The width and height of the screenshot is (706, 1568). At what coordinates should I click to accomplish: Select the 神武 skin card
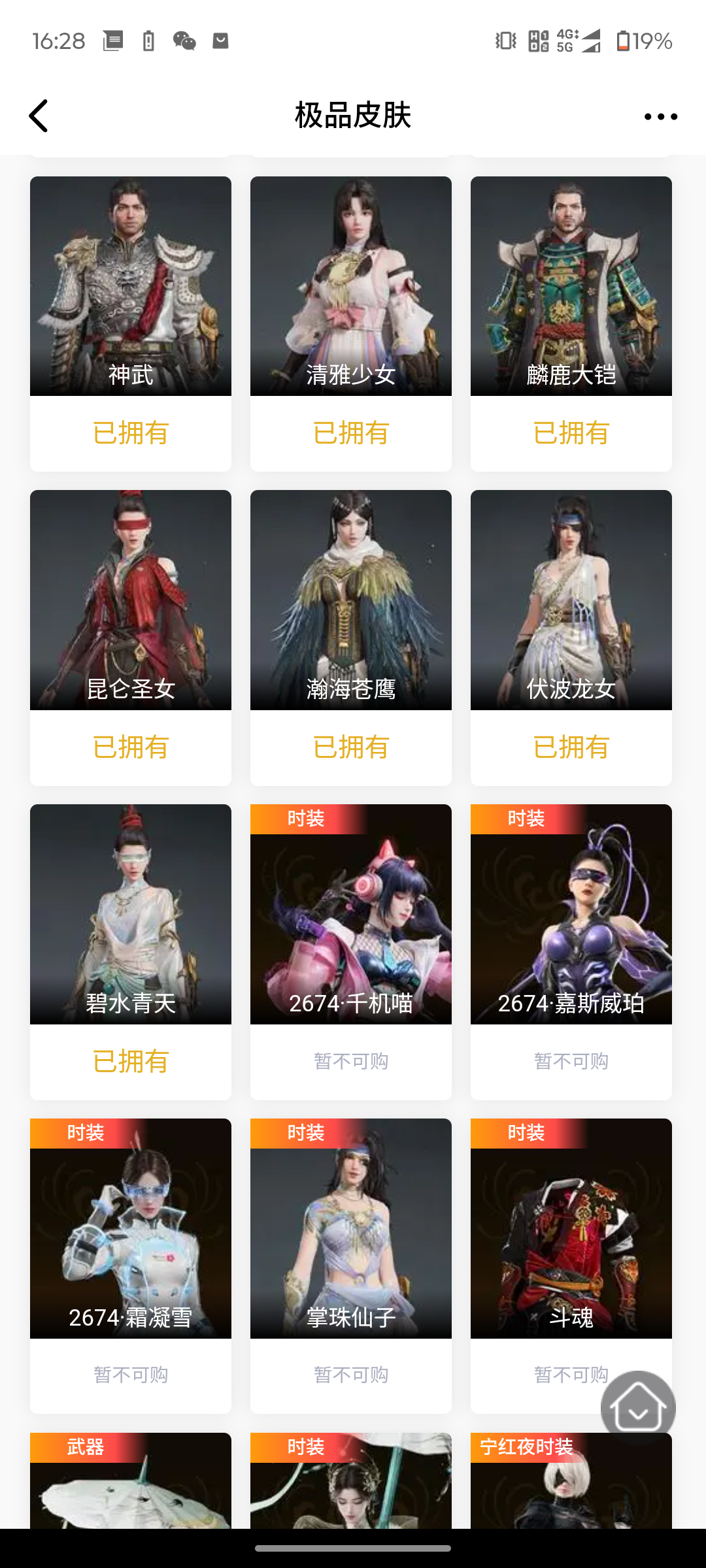tap(130, 286)
